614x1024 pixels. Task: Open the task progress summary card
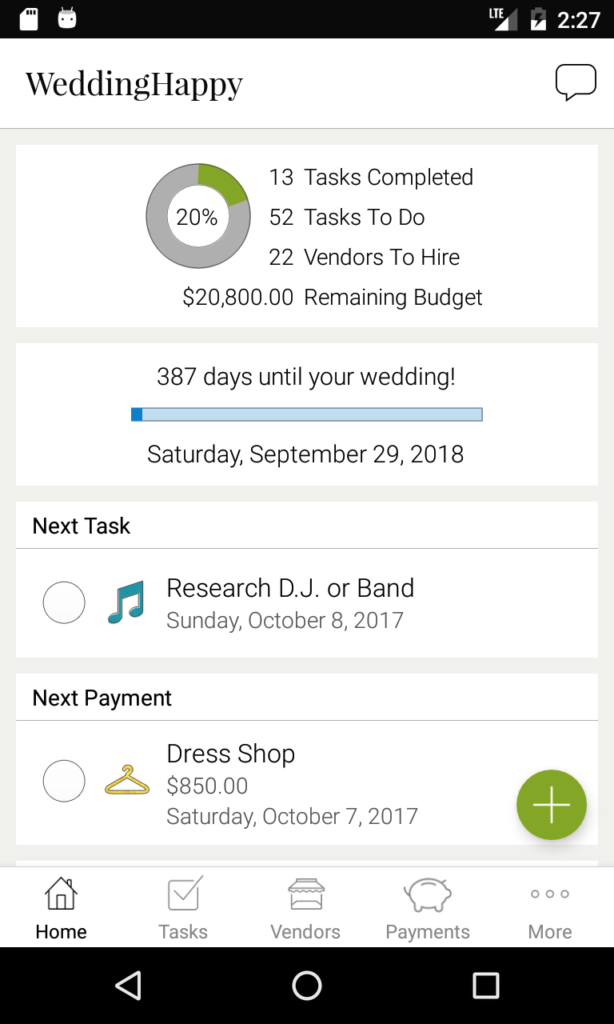(307, 236)
